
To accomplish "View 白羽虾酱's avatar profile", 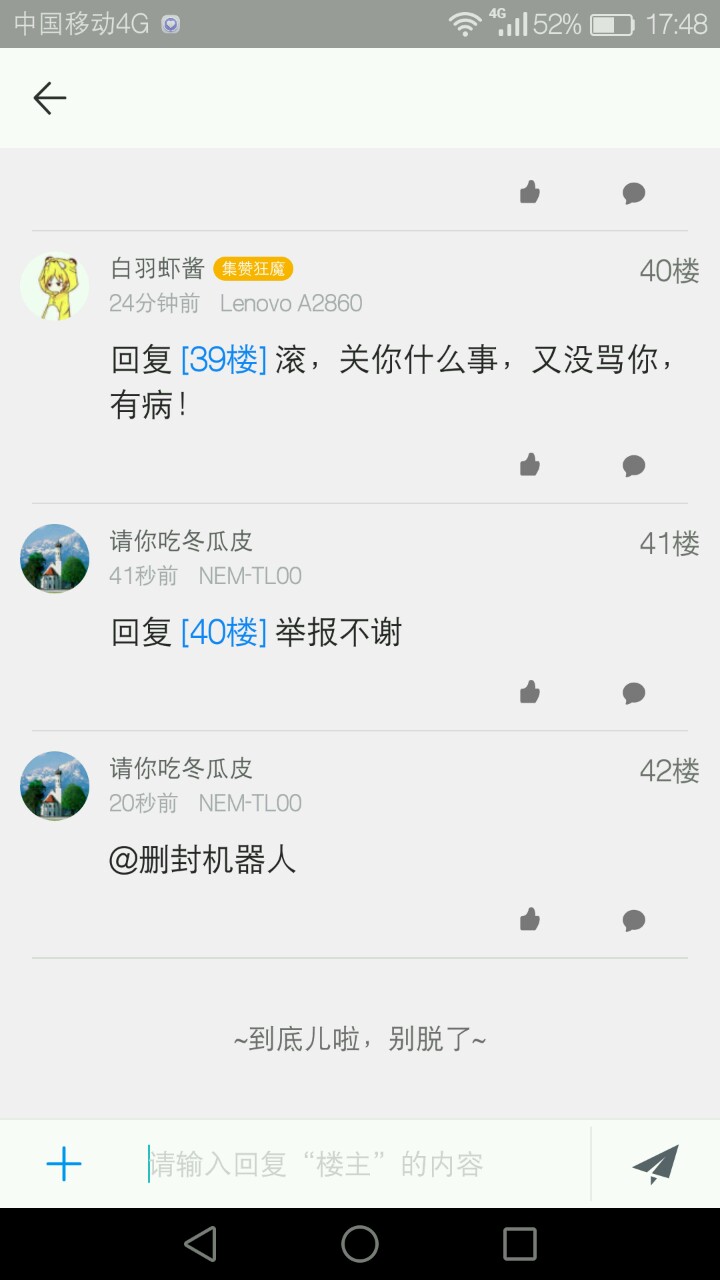I will 55,286.
